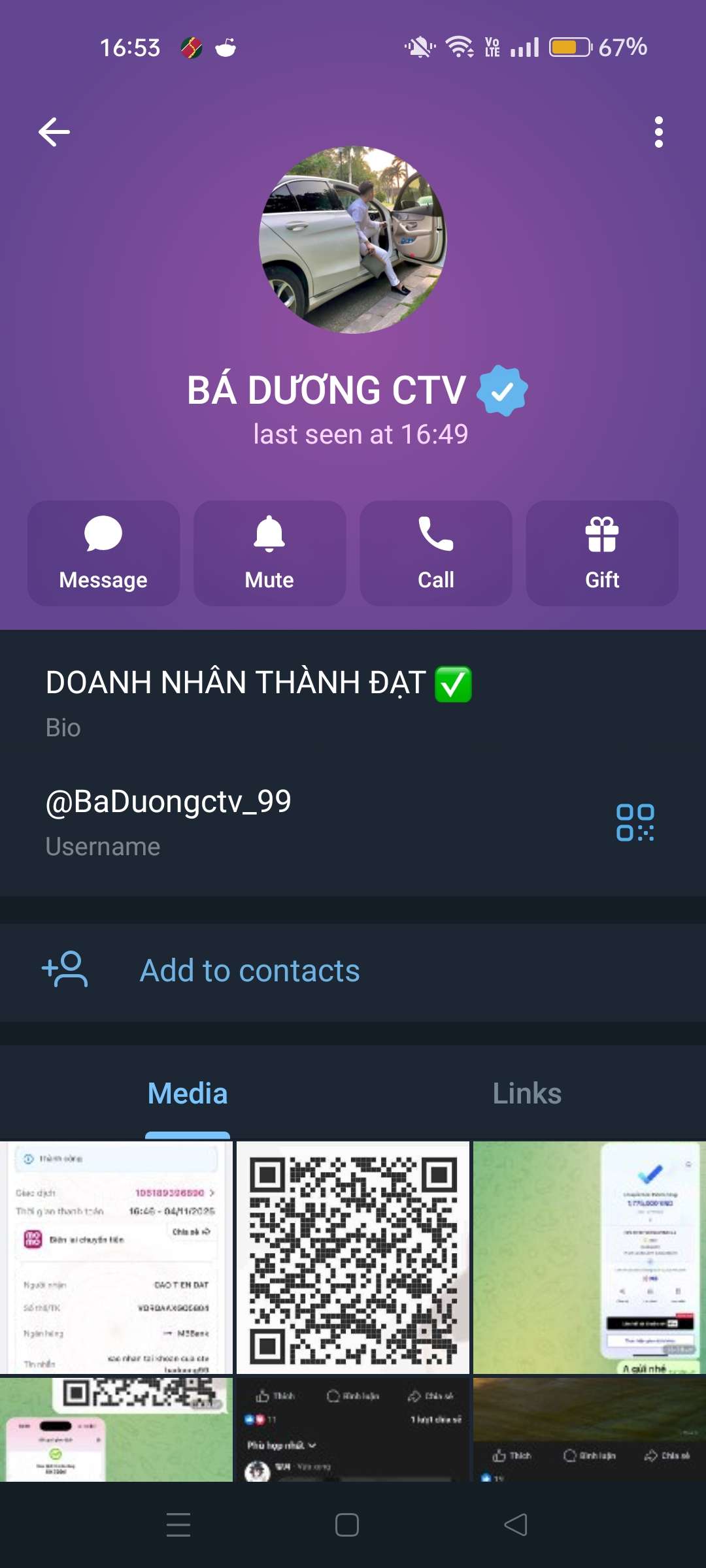Tap the Message button

coord(103,553)
